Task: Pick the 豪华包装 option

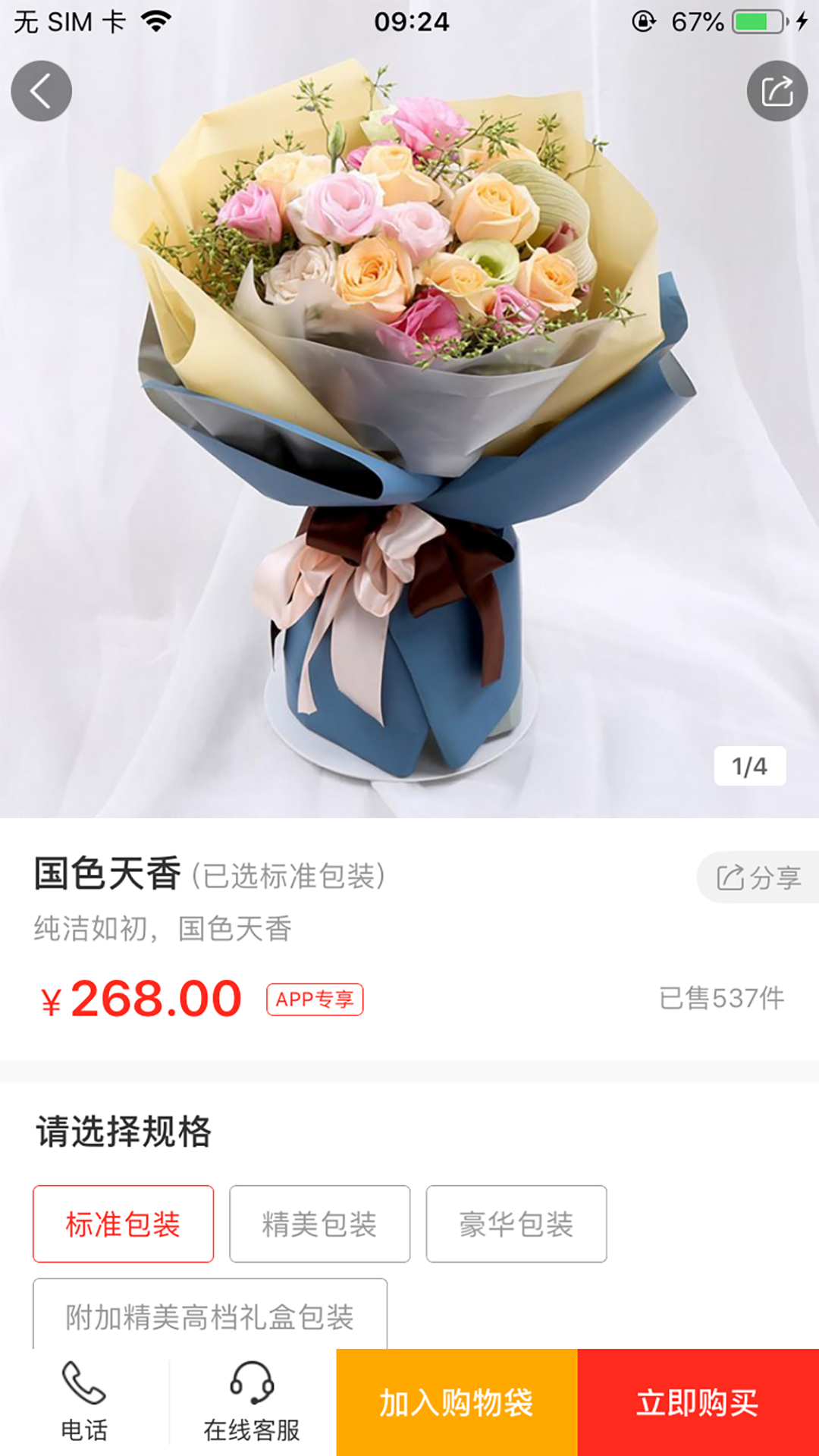Action: pos(516,1224)
